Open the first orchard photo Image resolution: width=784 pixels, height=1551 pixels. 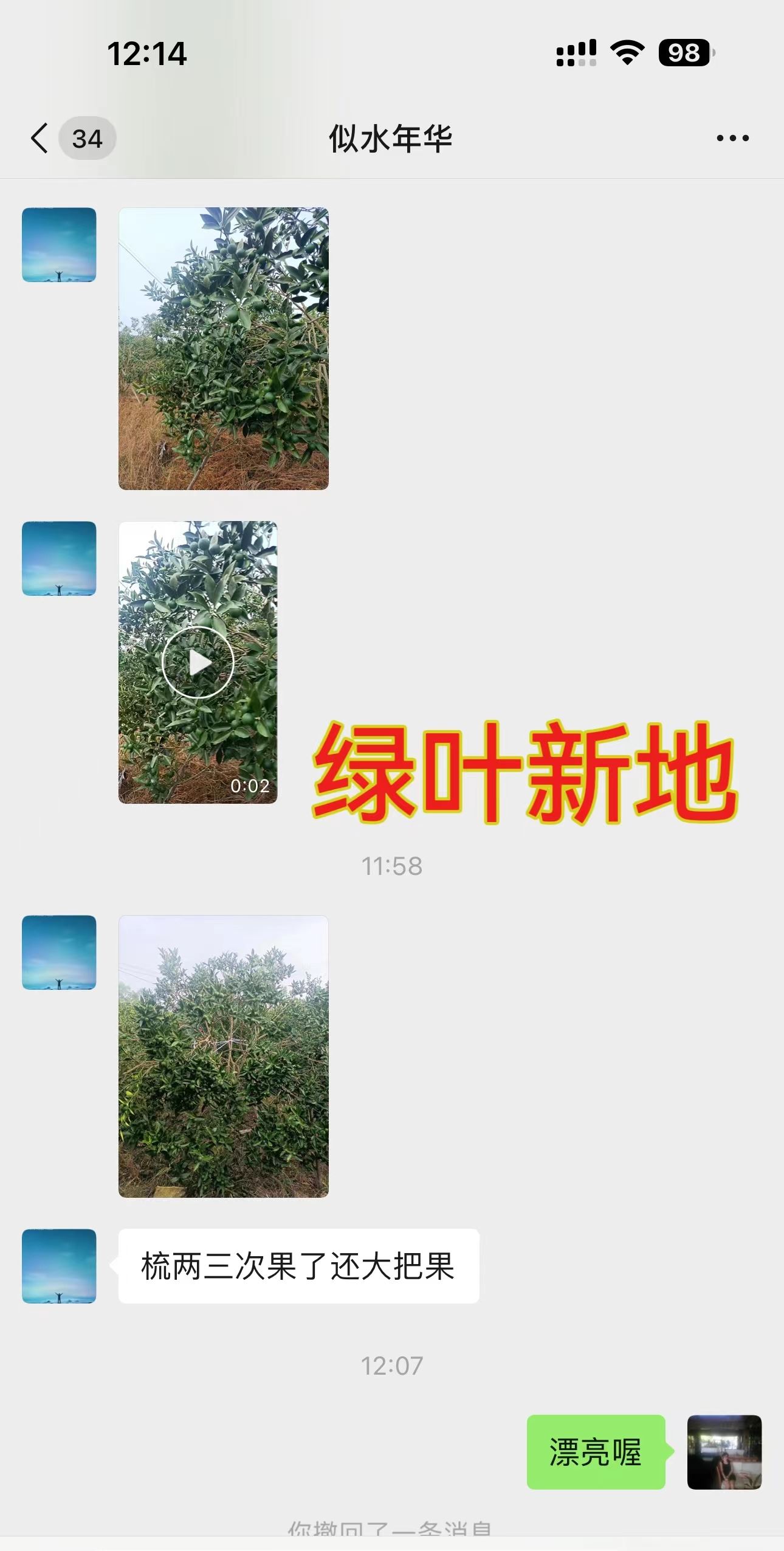[x=223, y=348]
